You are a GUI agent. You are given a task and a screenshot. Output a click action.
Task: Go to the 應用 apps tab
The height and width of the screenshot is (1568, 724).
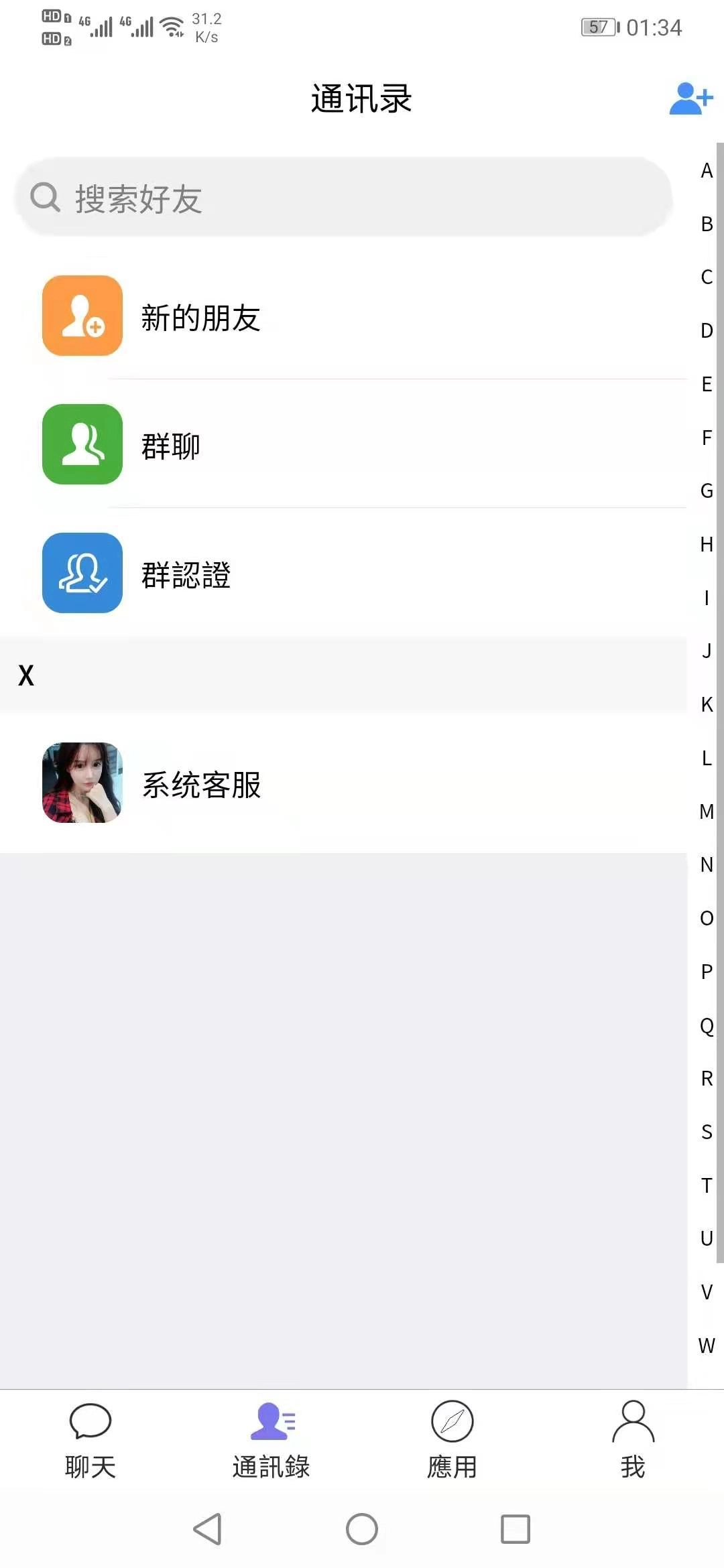(452, 1439)
